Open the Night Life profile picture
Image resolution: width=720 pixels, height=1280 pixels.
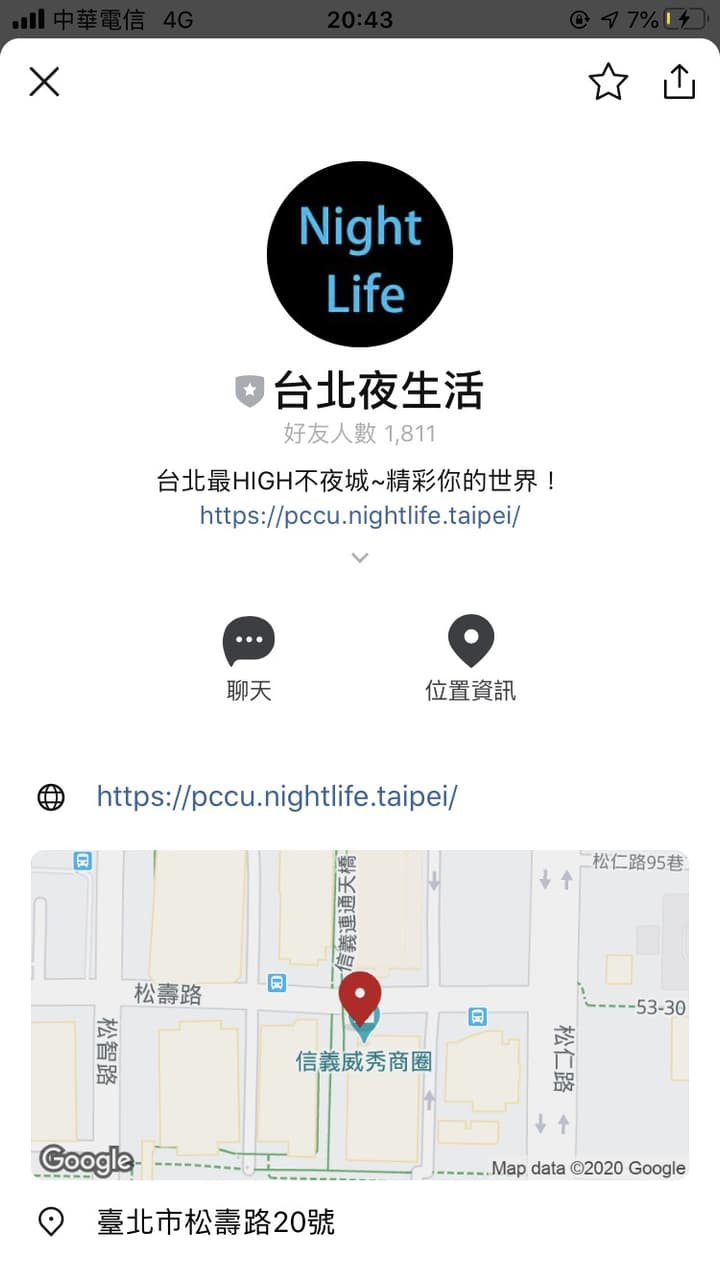coord(360,254)
